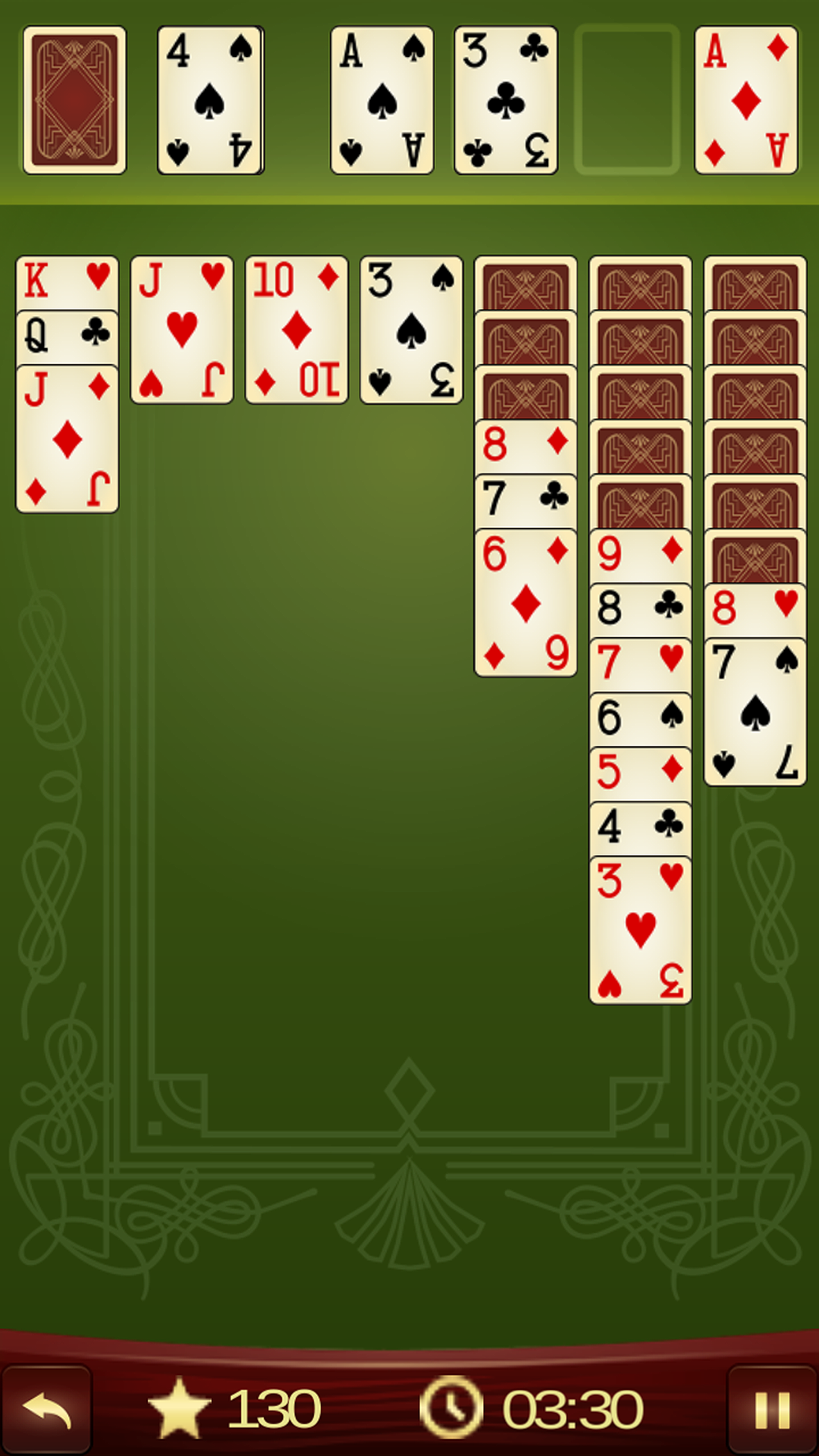Select the 10 of diamonds card
This screenshot has height=1456, width=819.
[297, 330]
